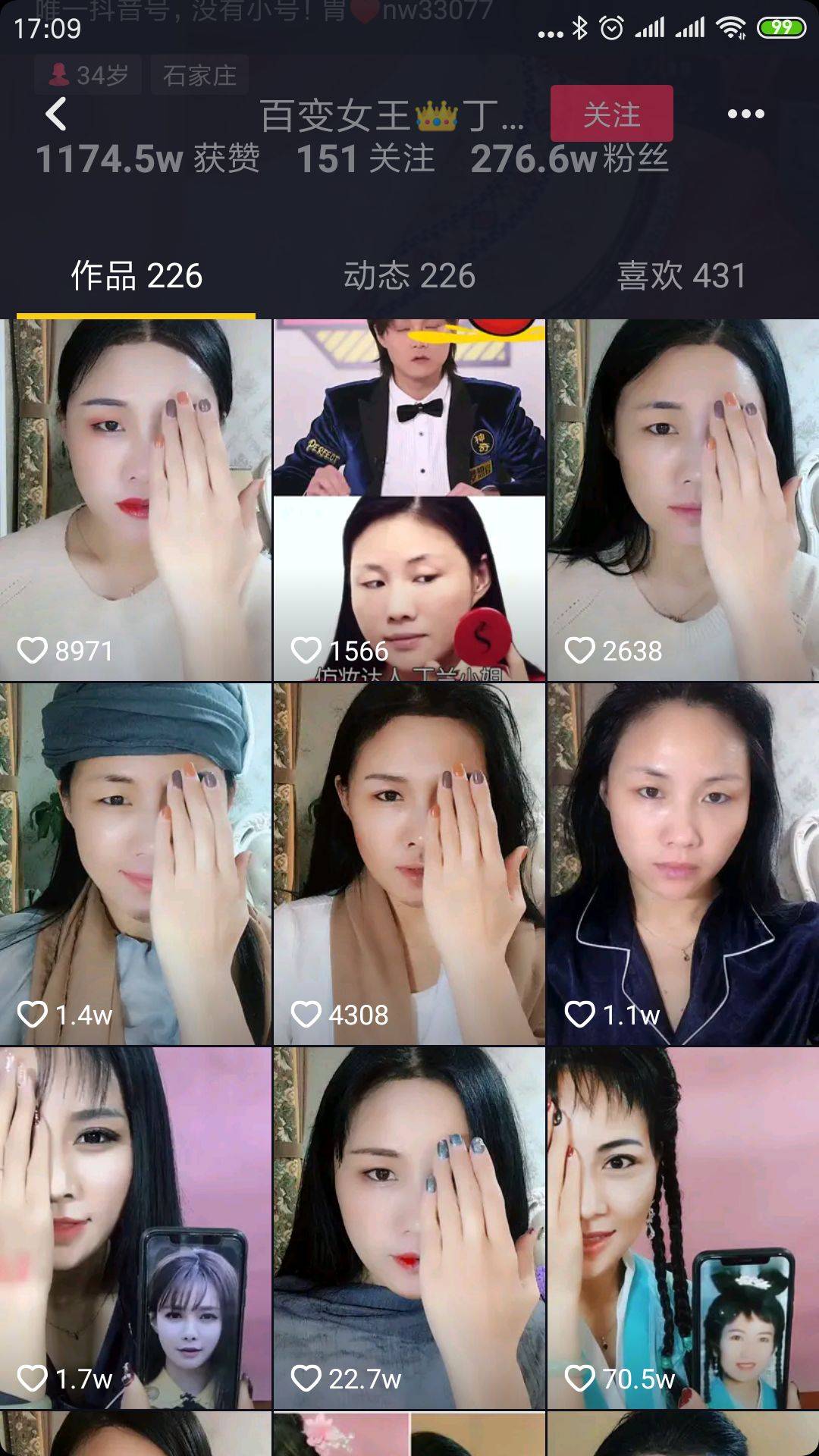View the video with 1.7w likes
This screenshot has height=1456, width=819.
pos(136,1228)
